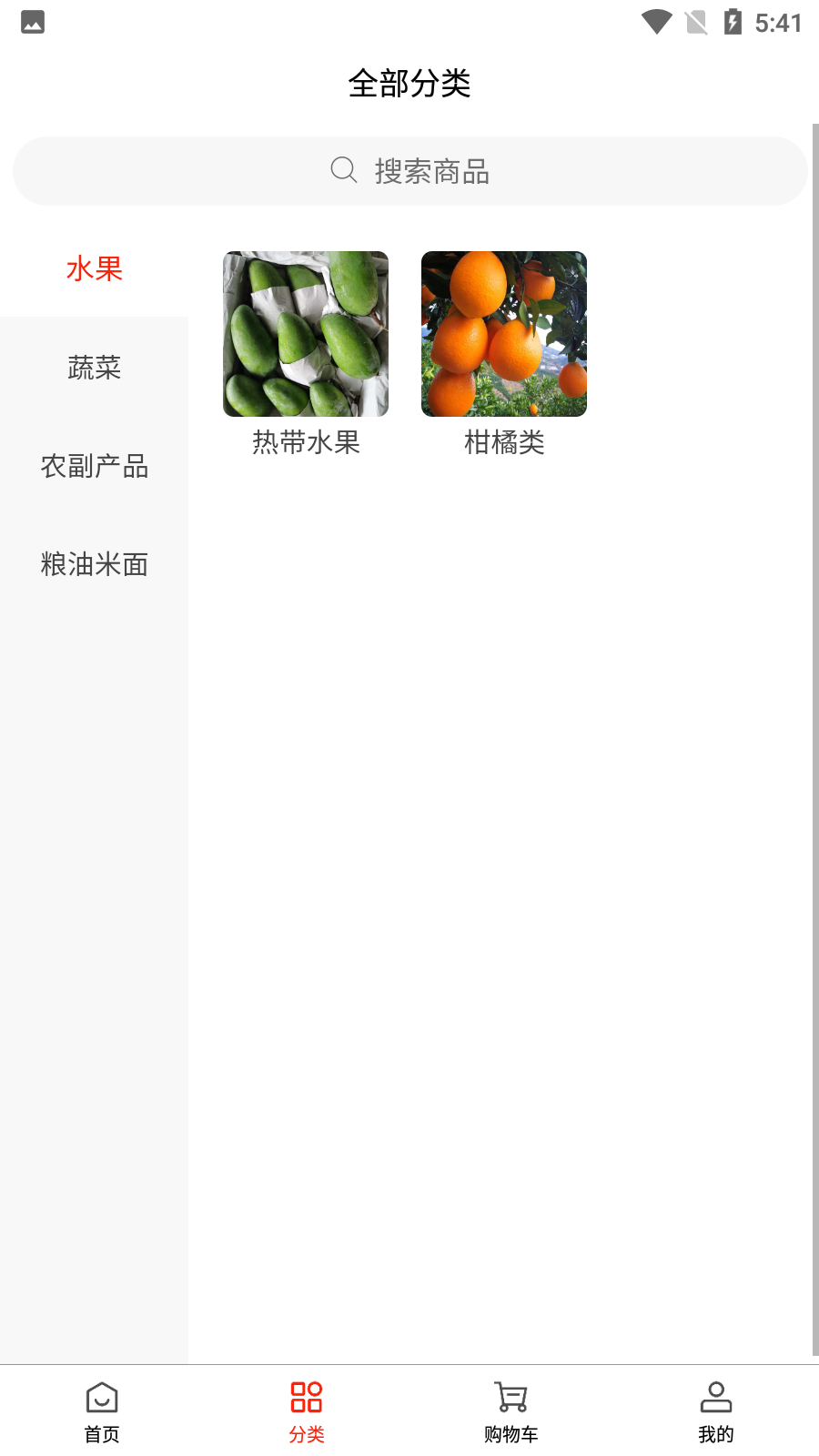
Task: Switch to the 我的 profile tab
Action: 716,1411
